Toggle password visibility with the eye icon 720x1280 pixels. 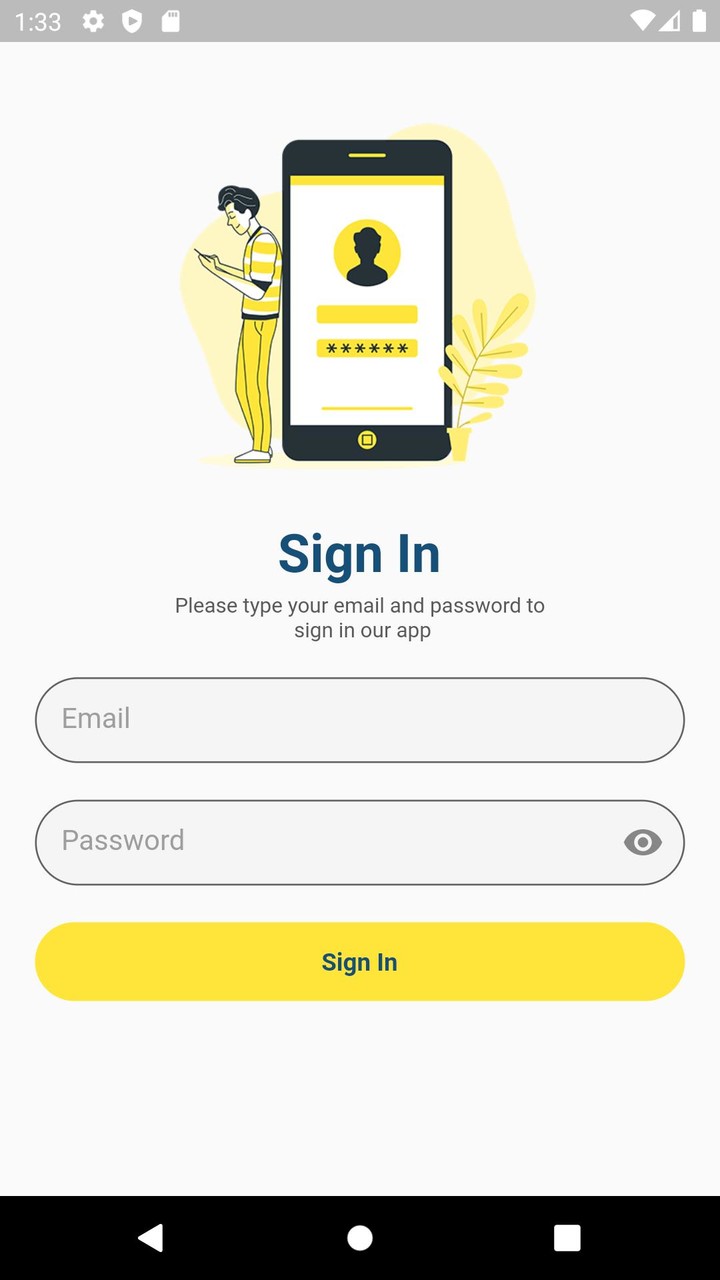click(642, 842)
